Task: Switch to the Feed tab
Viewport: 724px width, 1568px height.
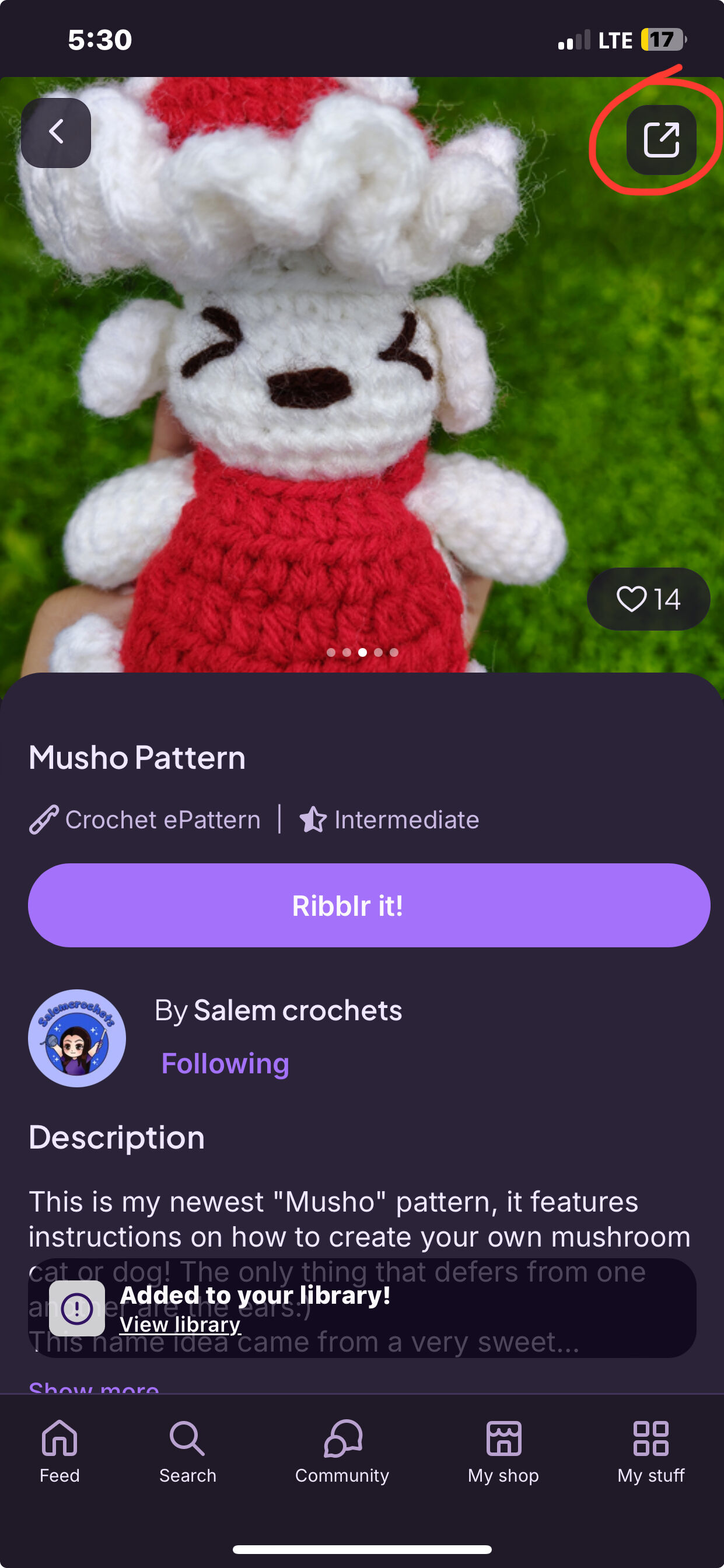Action: (x=60, y=1452)
